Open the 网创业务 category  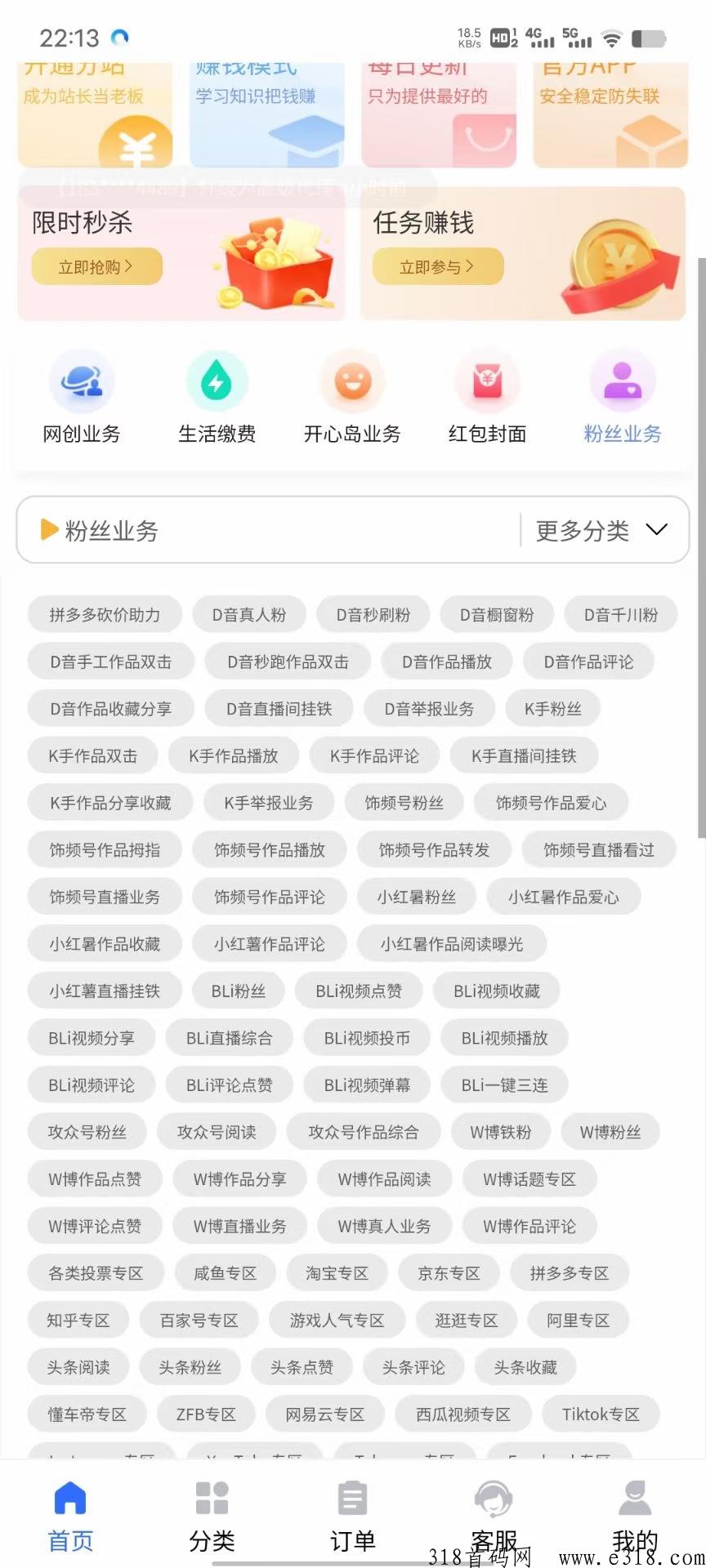coord(81,399)
